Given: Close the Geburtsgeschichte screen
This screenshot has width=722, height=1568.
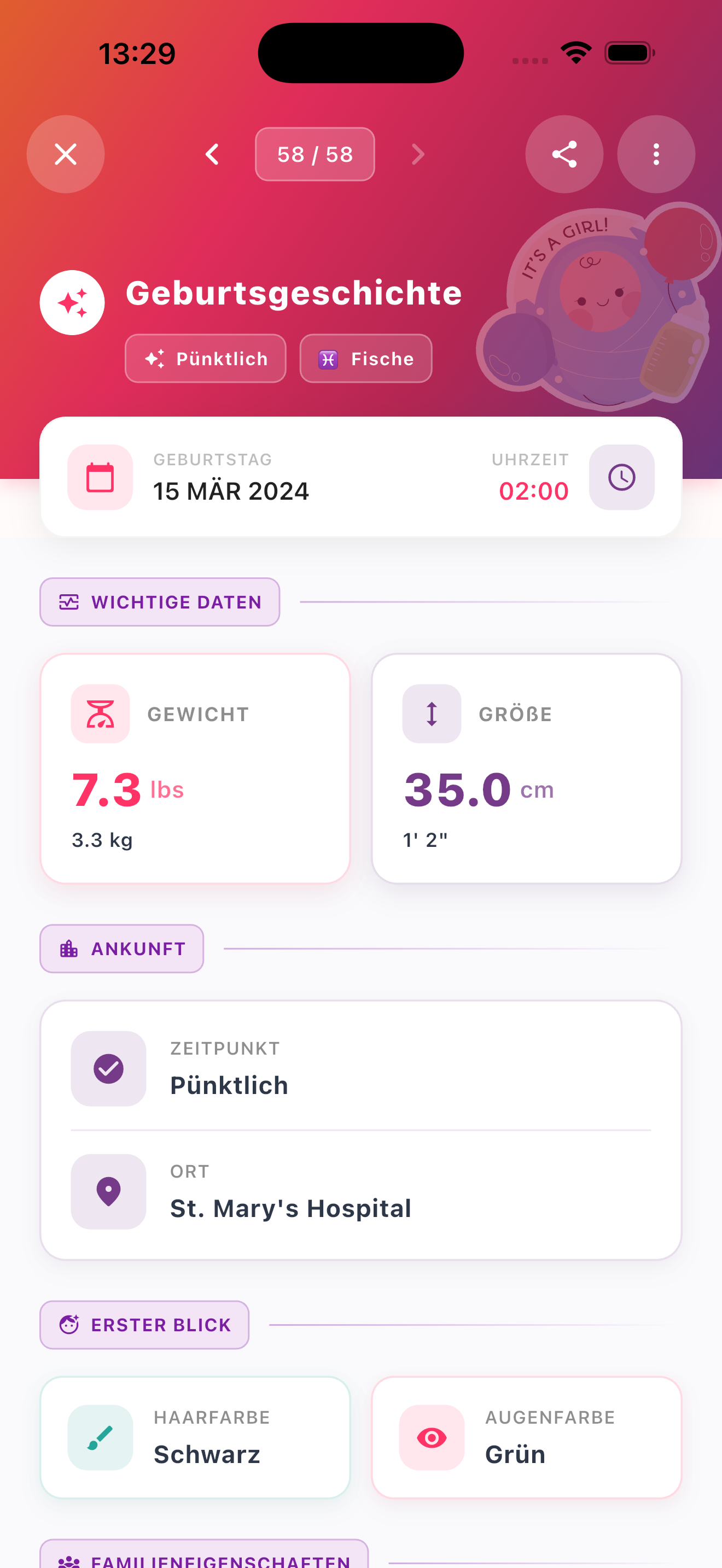Looking at the screenshot, I should pos(66,154).
